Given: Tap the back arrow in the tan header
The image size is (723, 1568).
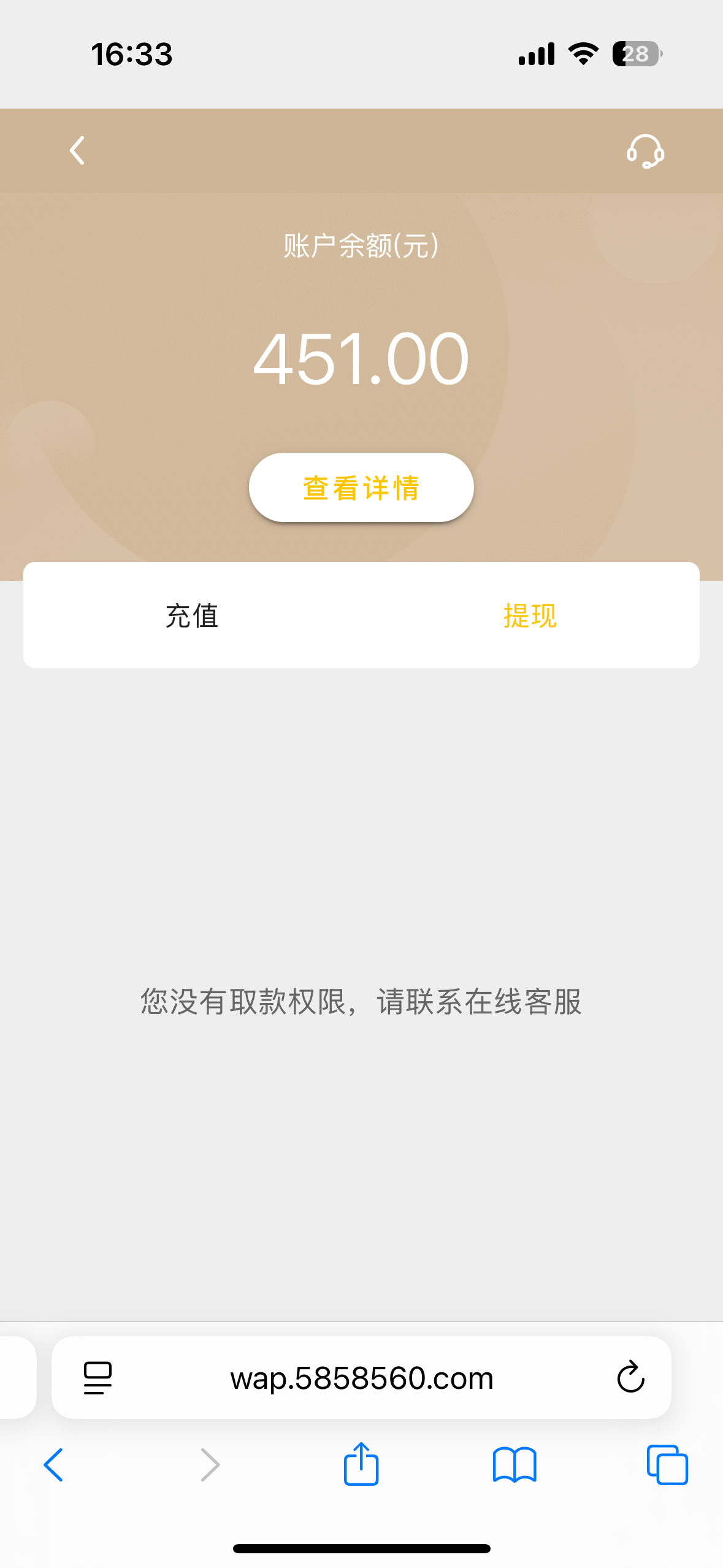Looking at the screenshot, I should pyautogui.click(x=77, y=151).
